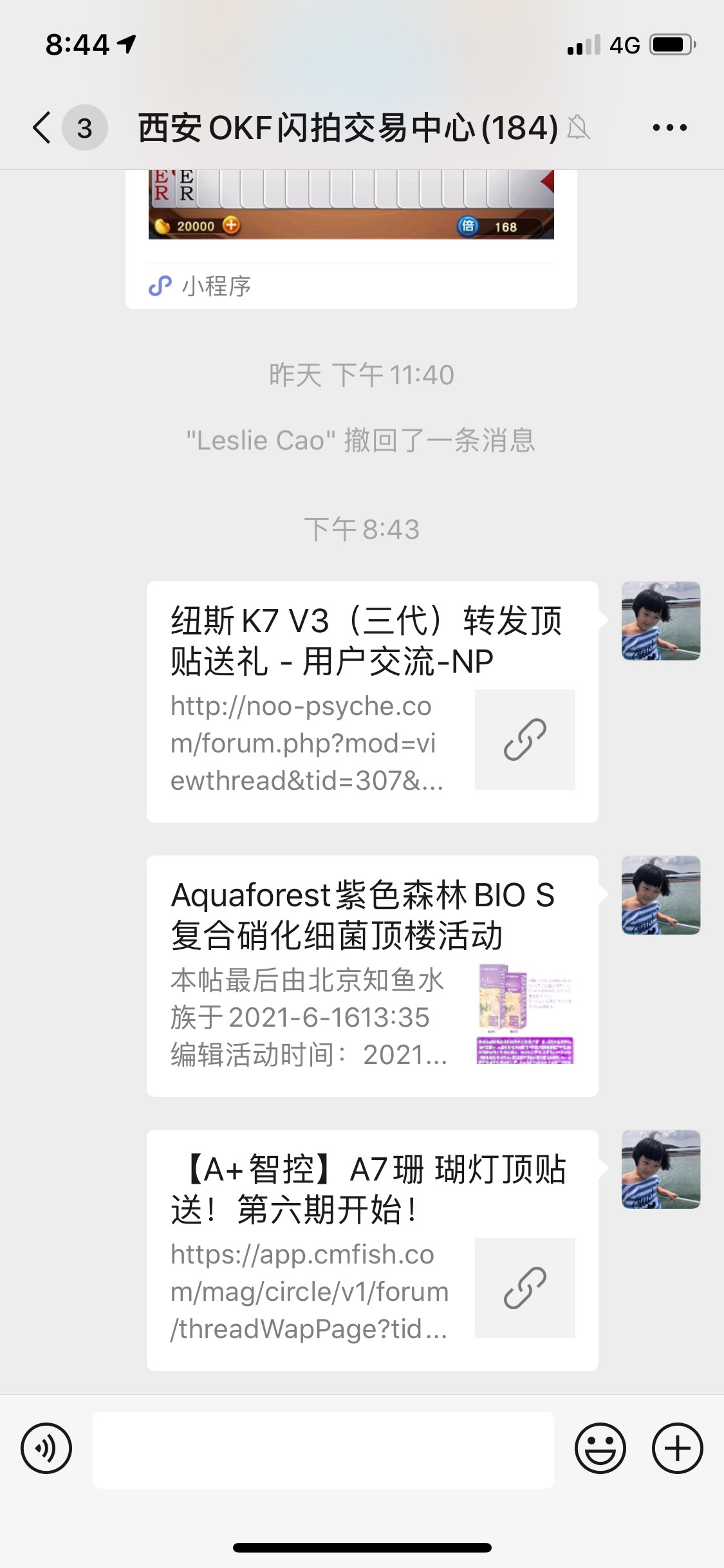The image size is (724, 1568).
Task: View sender's profile beside the Aquaforest message
Action: 660,895
